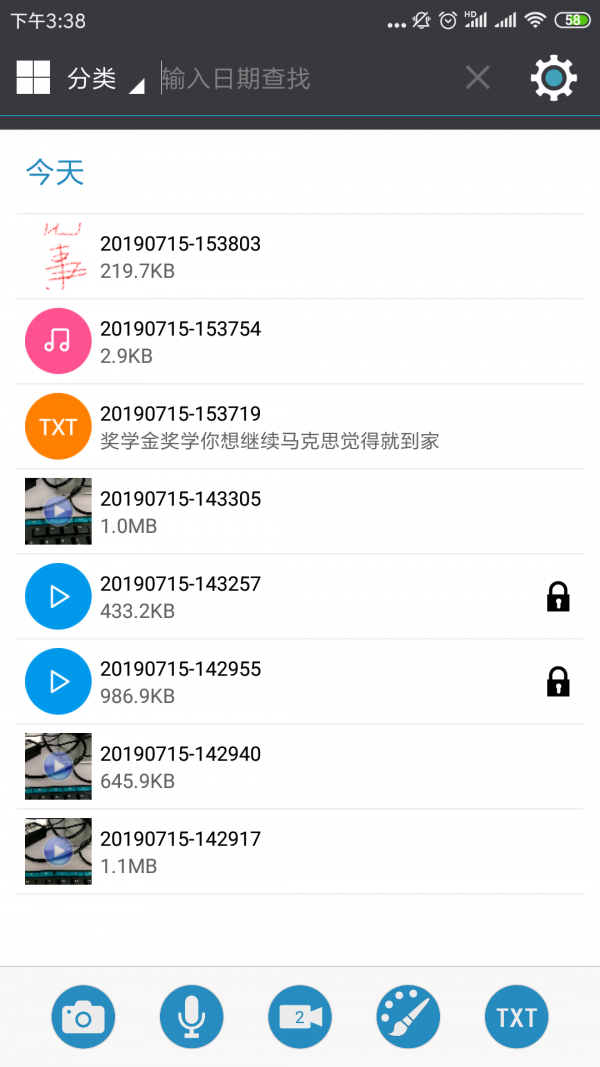Record a new video
600x1067 pixels.
coord(300,1017)
